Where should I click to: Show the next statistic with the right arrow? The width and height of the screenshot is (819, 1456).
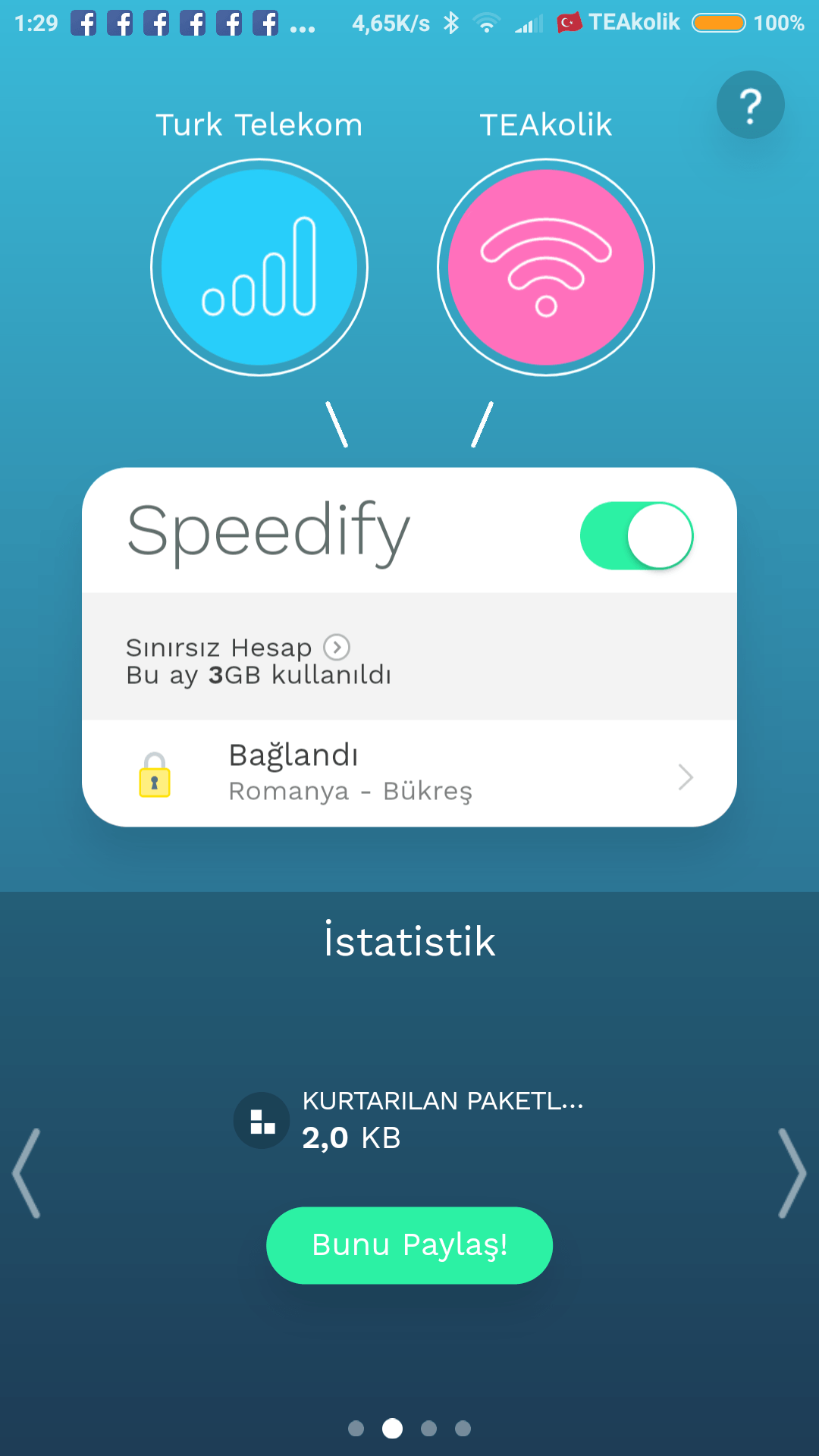tap(792, 1173)
